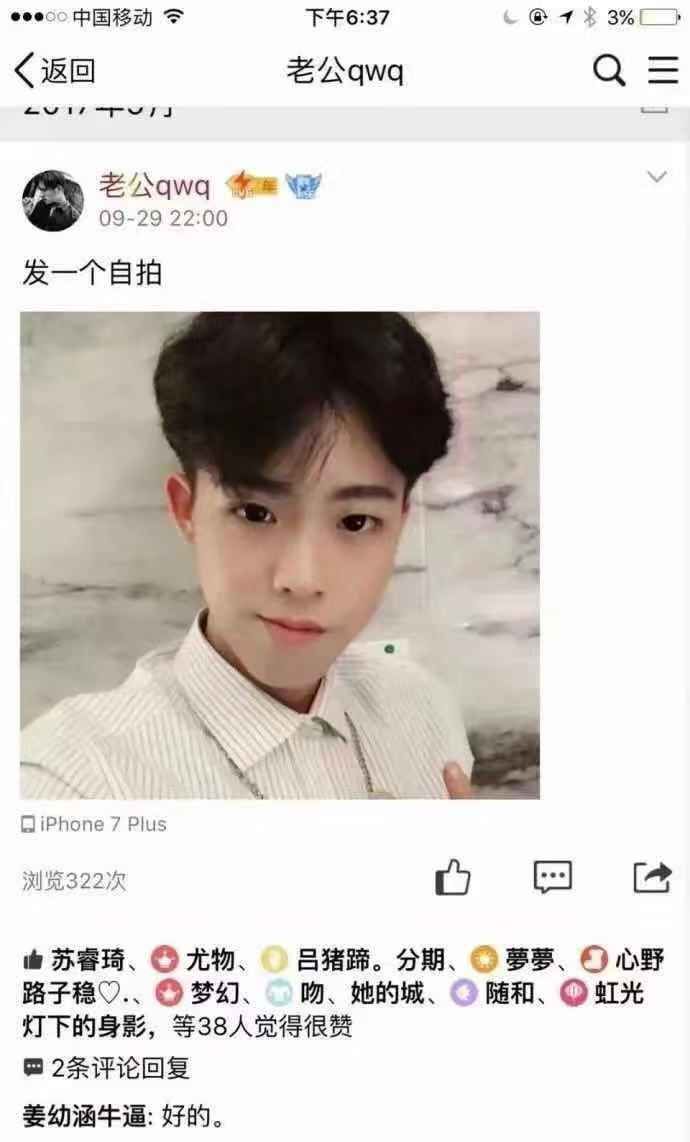This screenshot has height=1142, width=690.
Task: Open the comment icon under the post
Action: point(552,878)
